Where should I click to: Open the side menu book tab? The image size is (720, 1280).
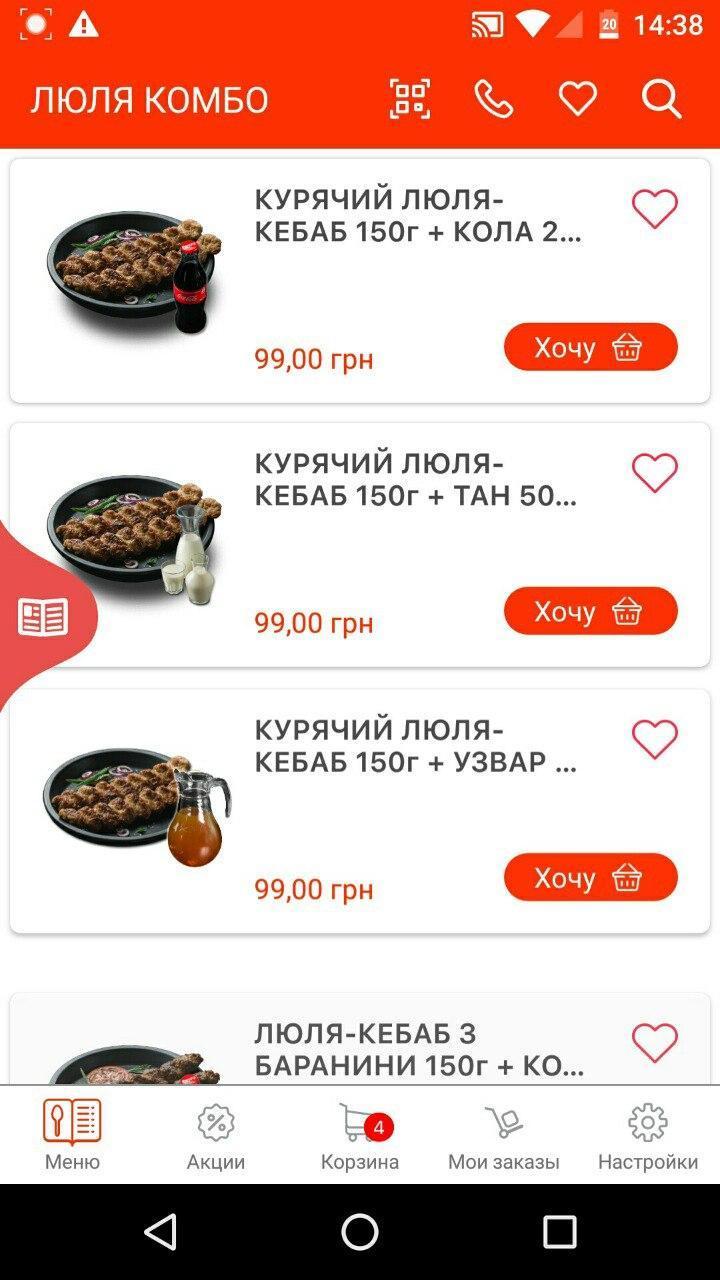43,617
